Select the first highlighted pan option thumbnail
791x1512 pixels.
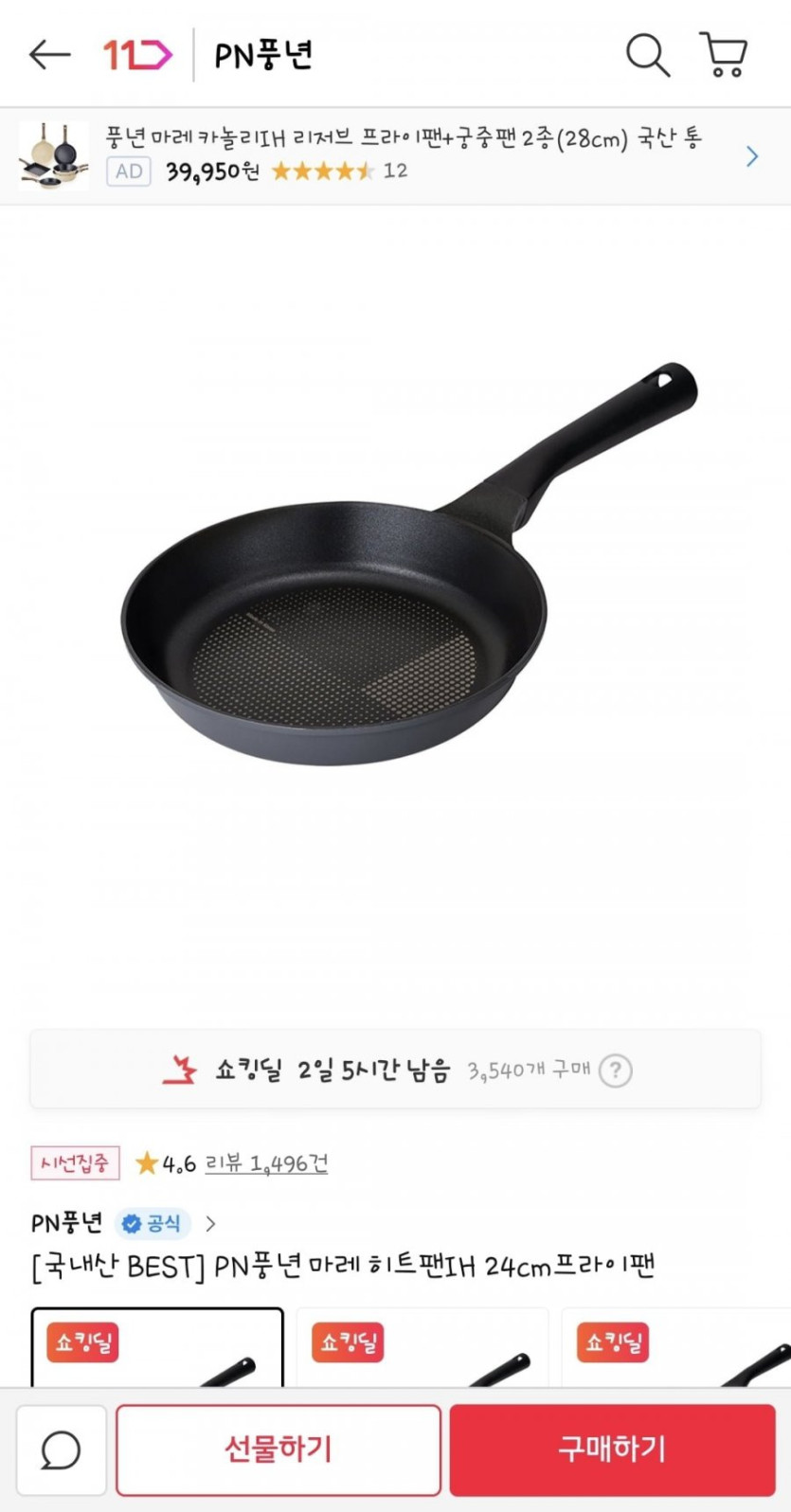157,1349
